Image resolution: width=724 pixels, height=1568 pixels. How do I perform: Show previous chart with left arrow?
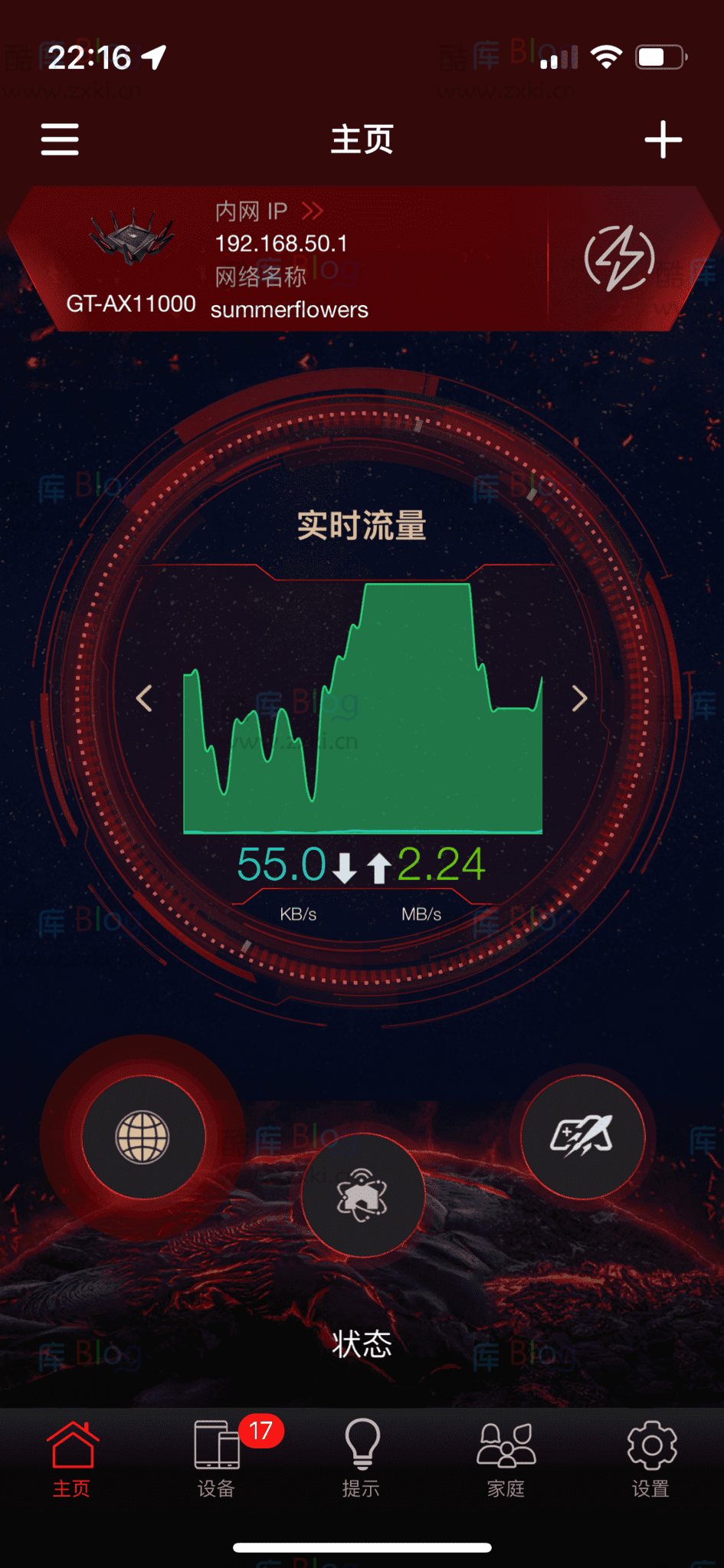[x=144, y=698]
